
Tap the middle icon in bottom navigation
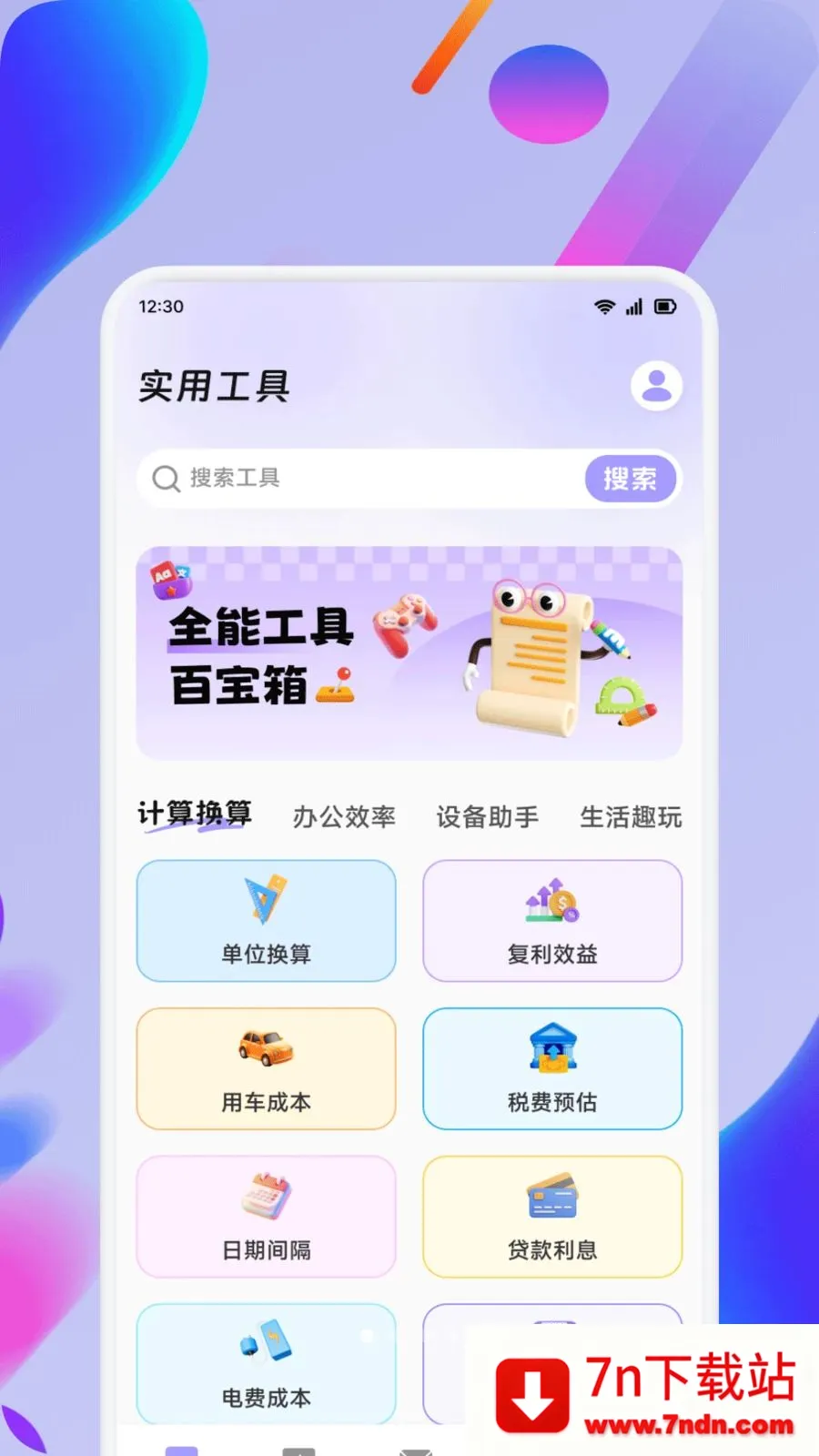pos(300,1447)
